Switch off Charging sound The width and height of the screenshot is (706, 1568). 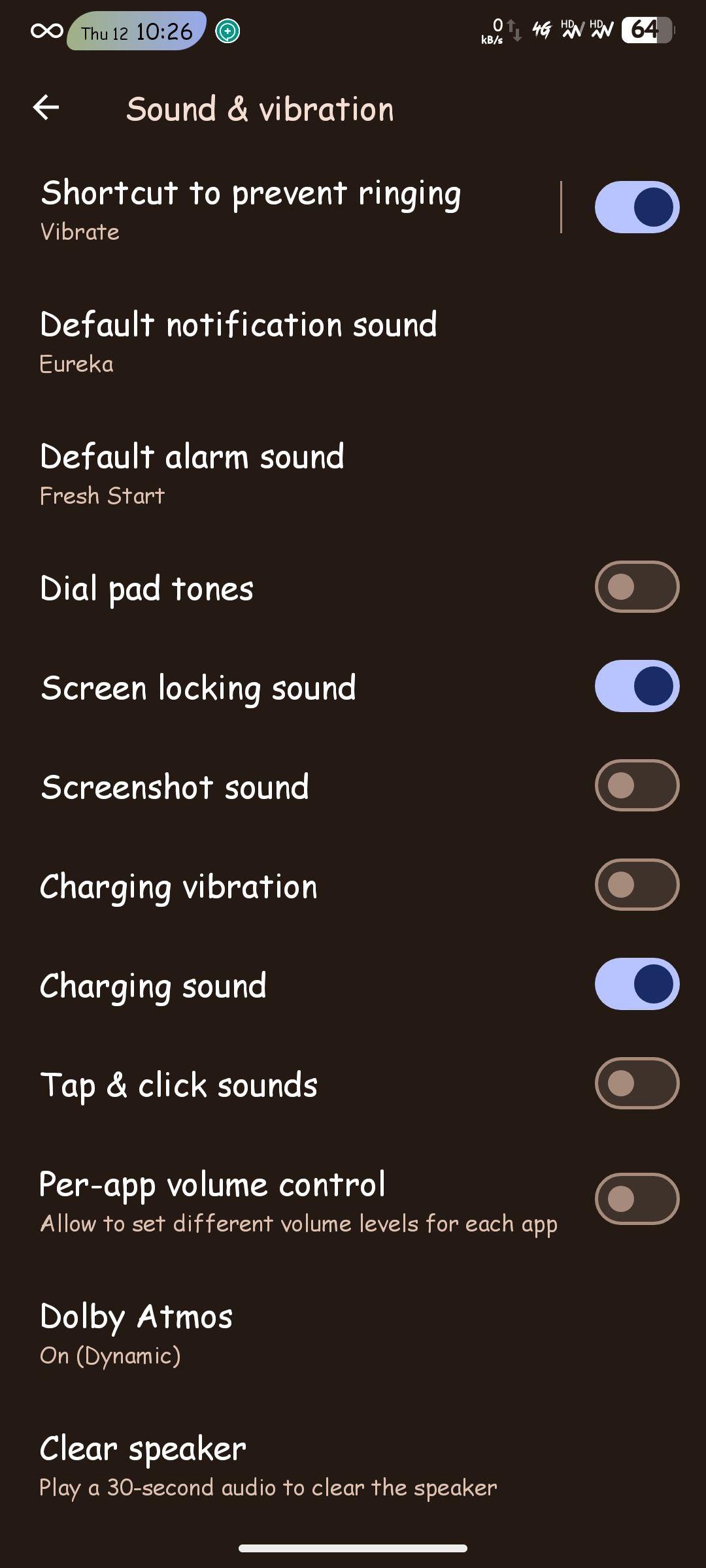pos(637,984)
